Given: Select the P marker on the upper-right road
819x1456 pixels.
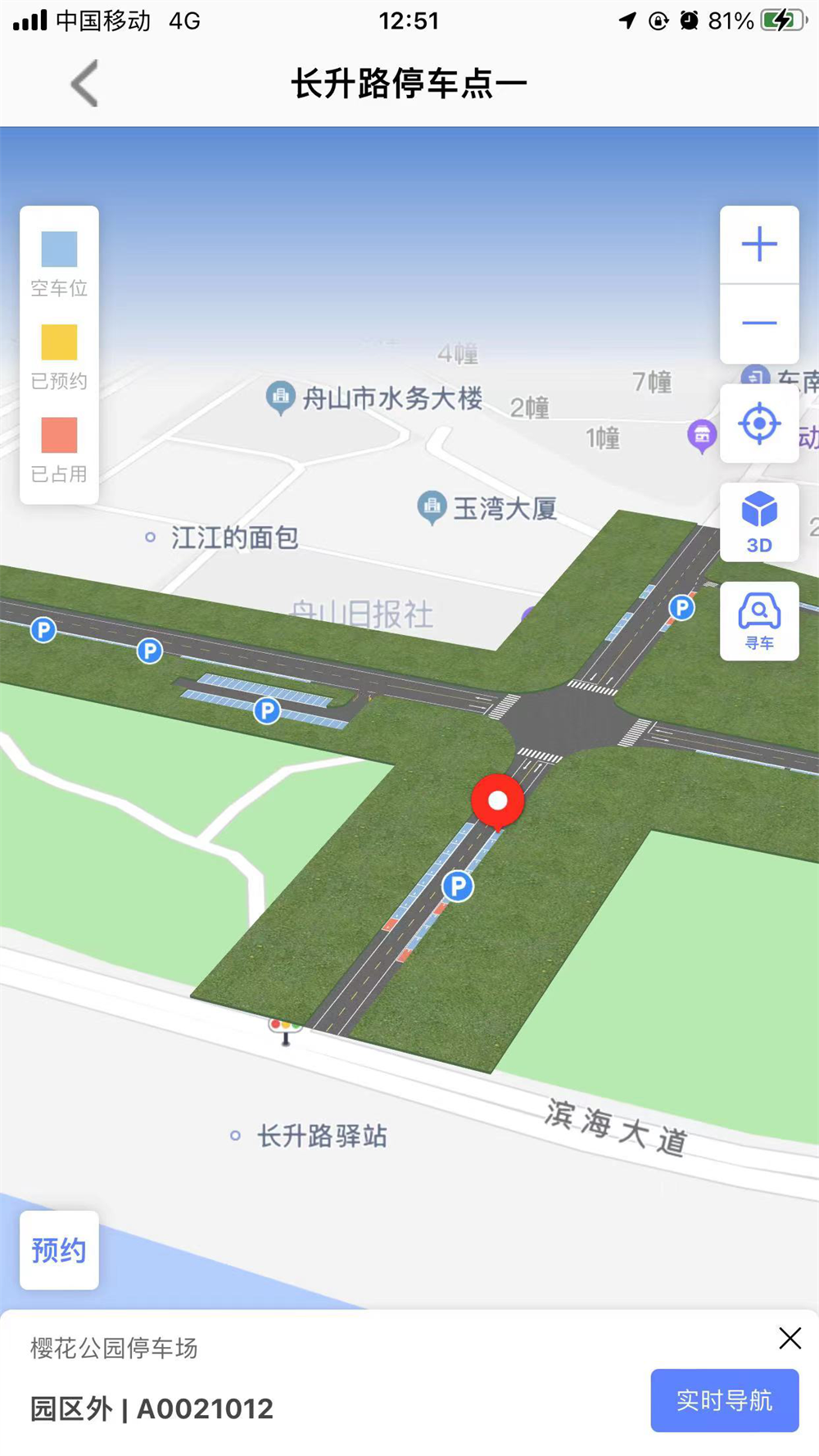Looking at the screenshot, I should coord(681,608).
